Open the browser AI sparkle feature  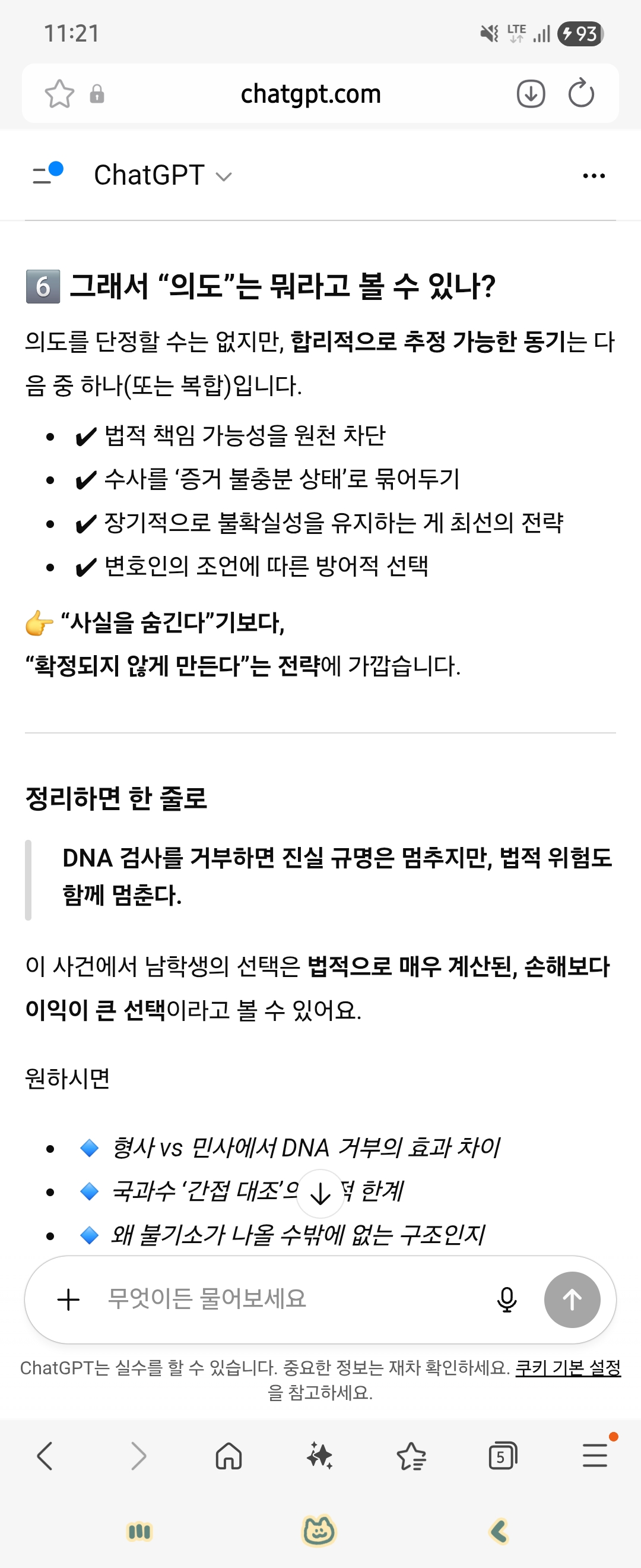coord(320,1456)
